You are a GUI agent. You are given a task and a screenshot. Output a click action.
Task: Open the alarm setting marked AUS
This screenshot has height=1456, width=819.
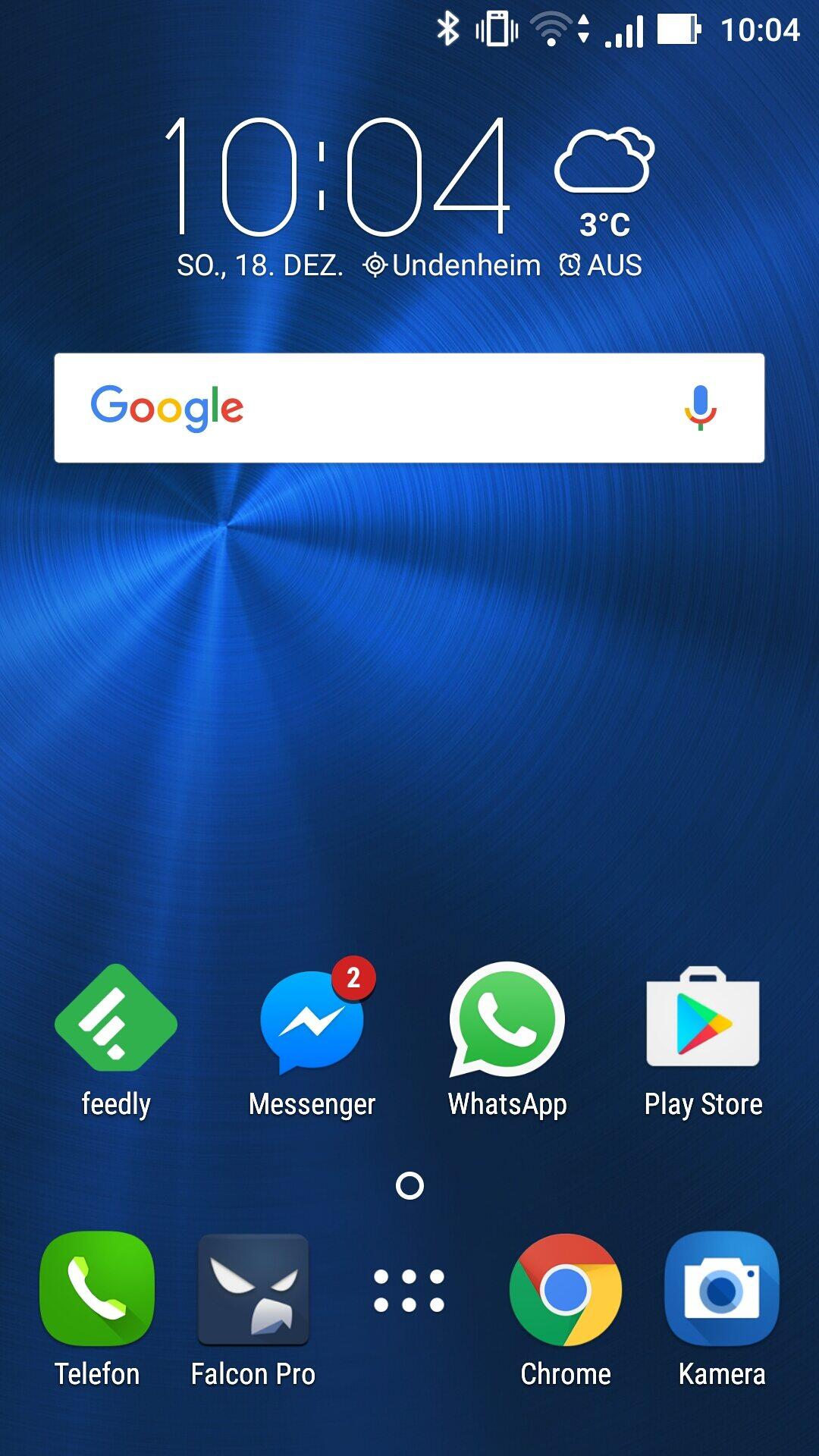tap(601, 265)
